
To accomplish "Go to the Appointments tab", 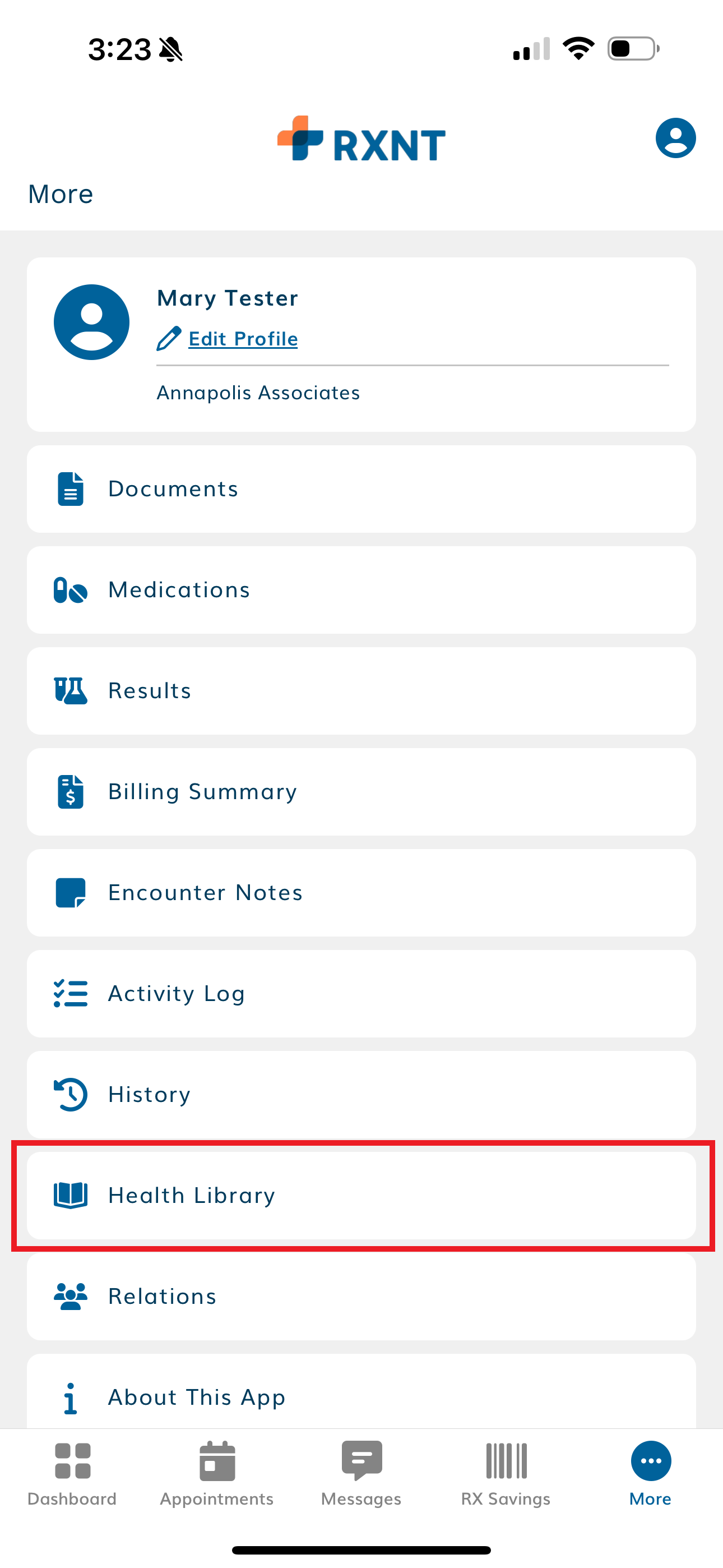I will [x=217, y=1473].
